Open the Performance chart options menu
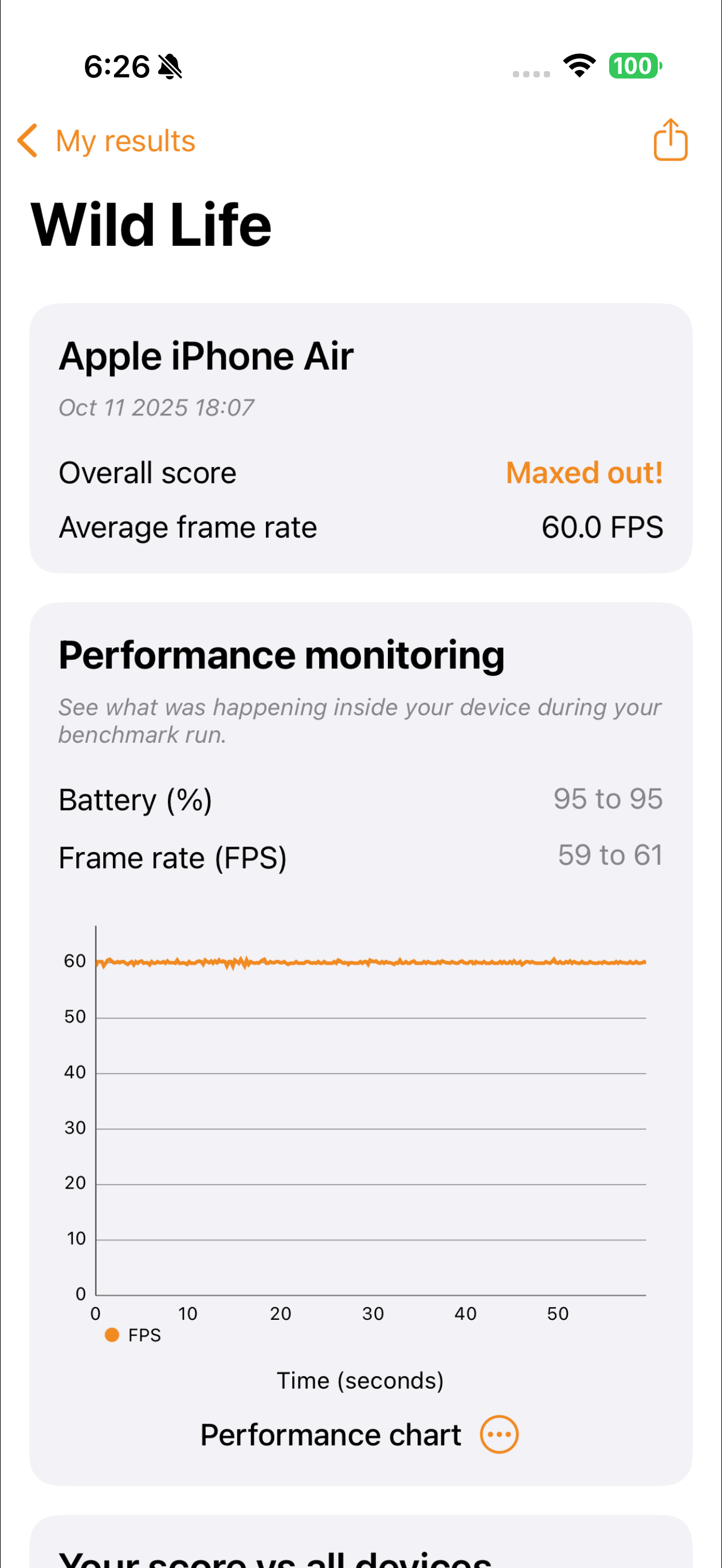The image size is (722, 1568). (x=499, y=1434)
